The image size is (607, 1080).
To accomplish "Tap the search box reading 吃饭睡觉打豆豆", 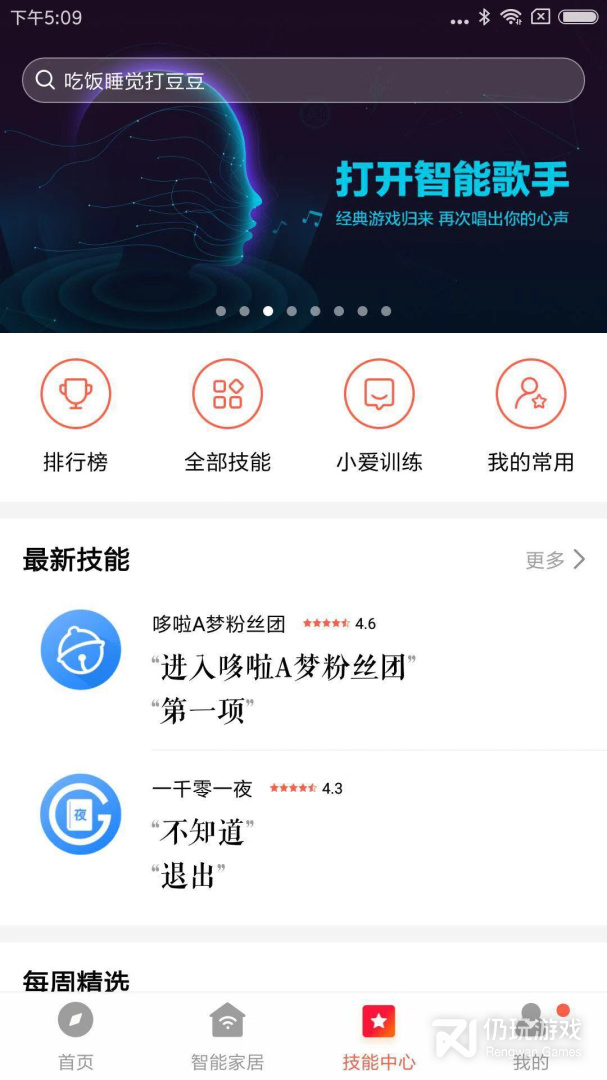I will point(303,81).
